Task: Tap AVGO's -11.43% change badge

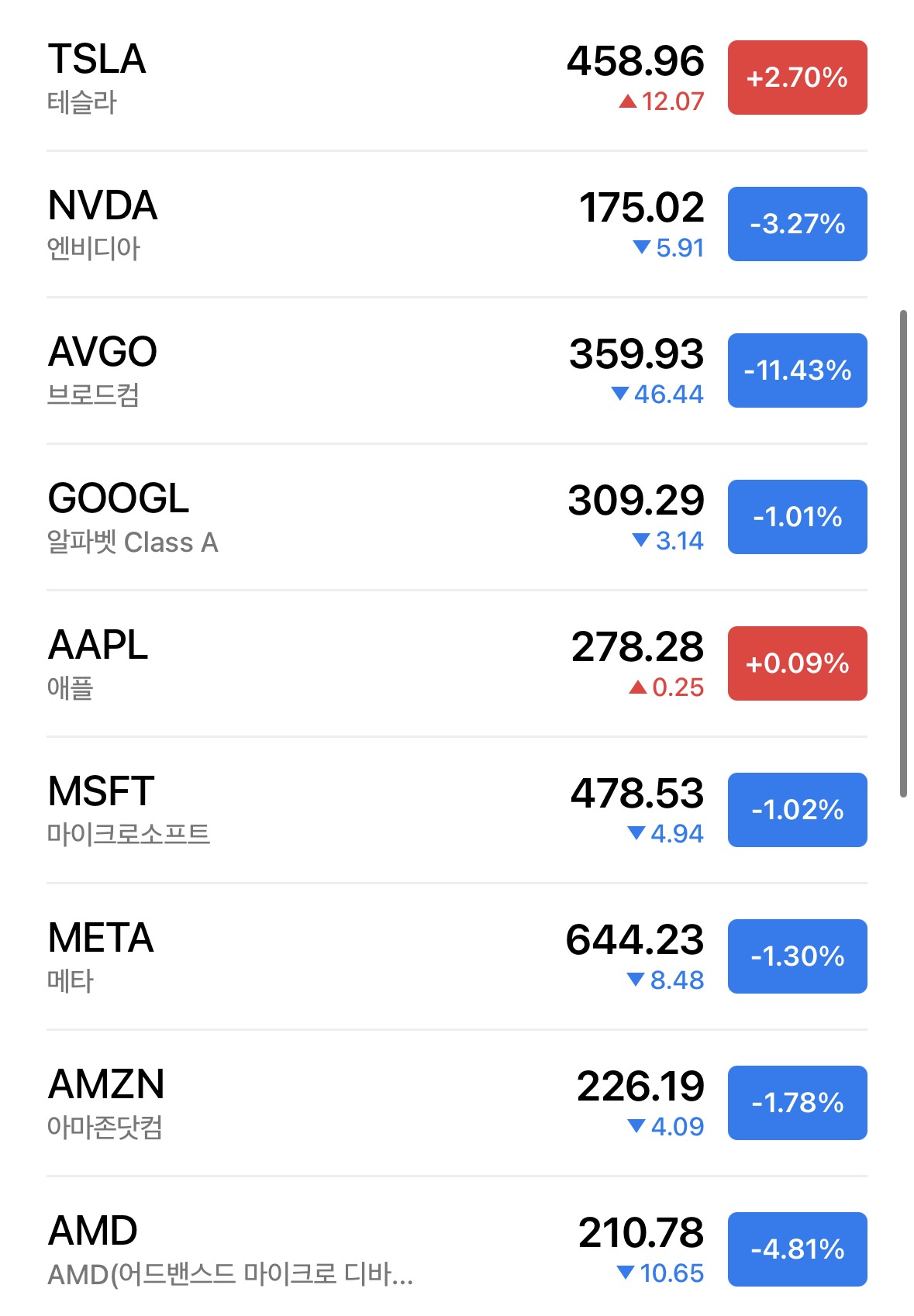Action: click(x=797, y=370)
